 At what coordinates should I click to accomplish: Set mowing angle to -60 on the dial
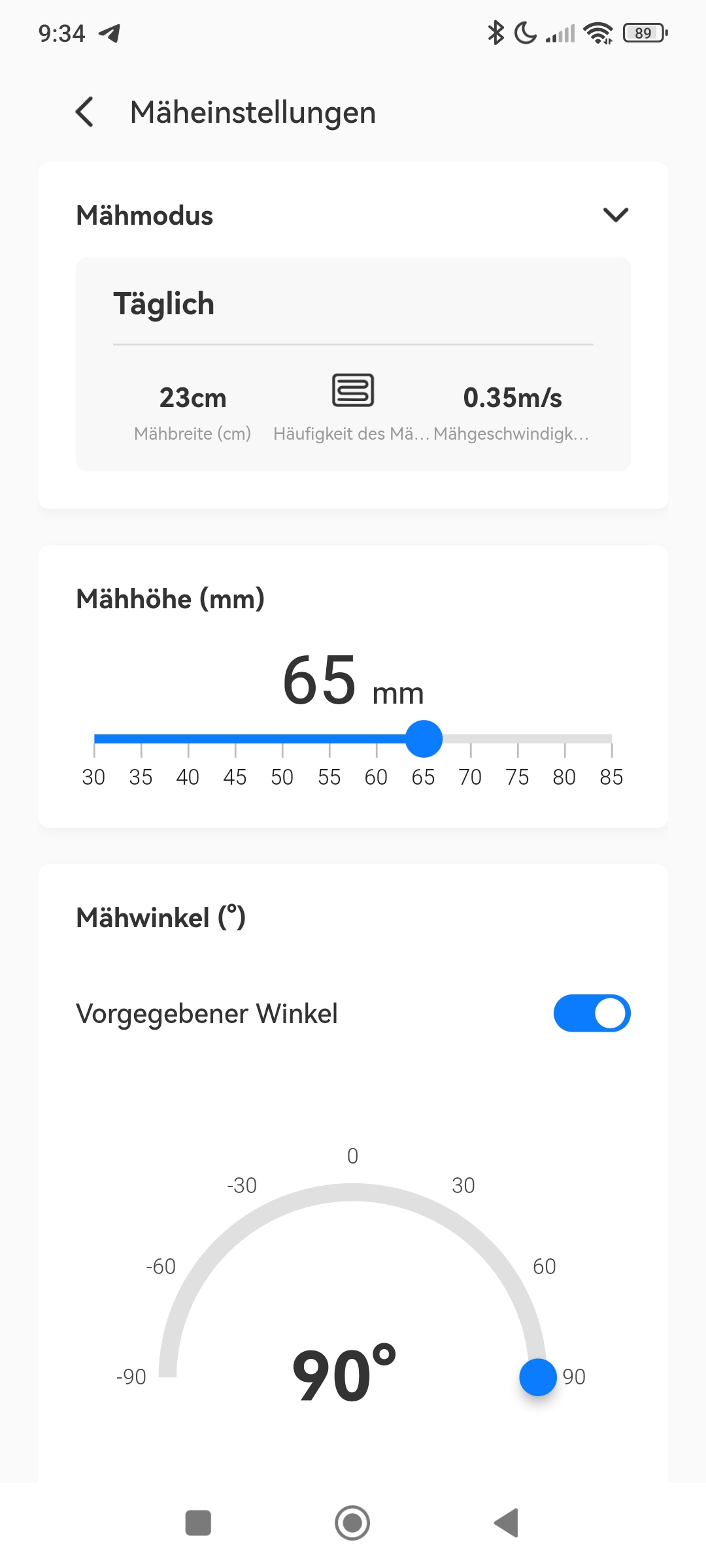pos(192,1283)
